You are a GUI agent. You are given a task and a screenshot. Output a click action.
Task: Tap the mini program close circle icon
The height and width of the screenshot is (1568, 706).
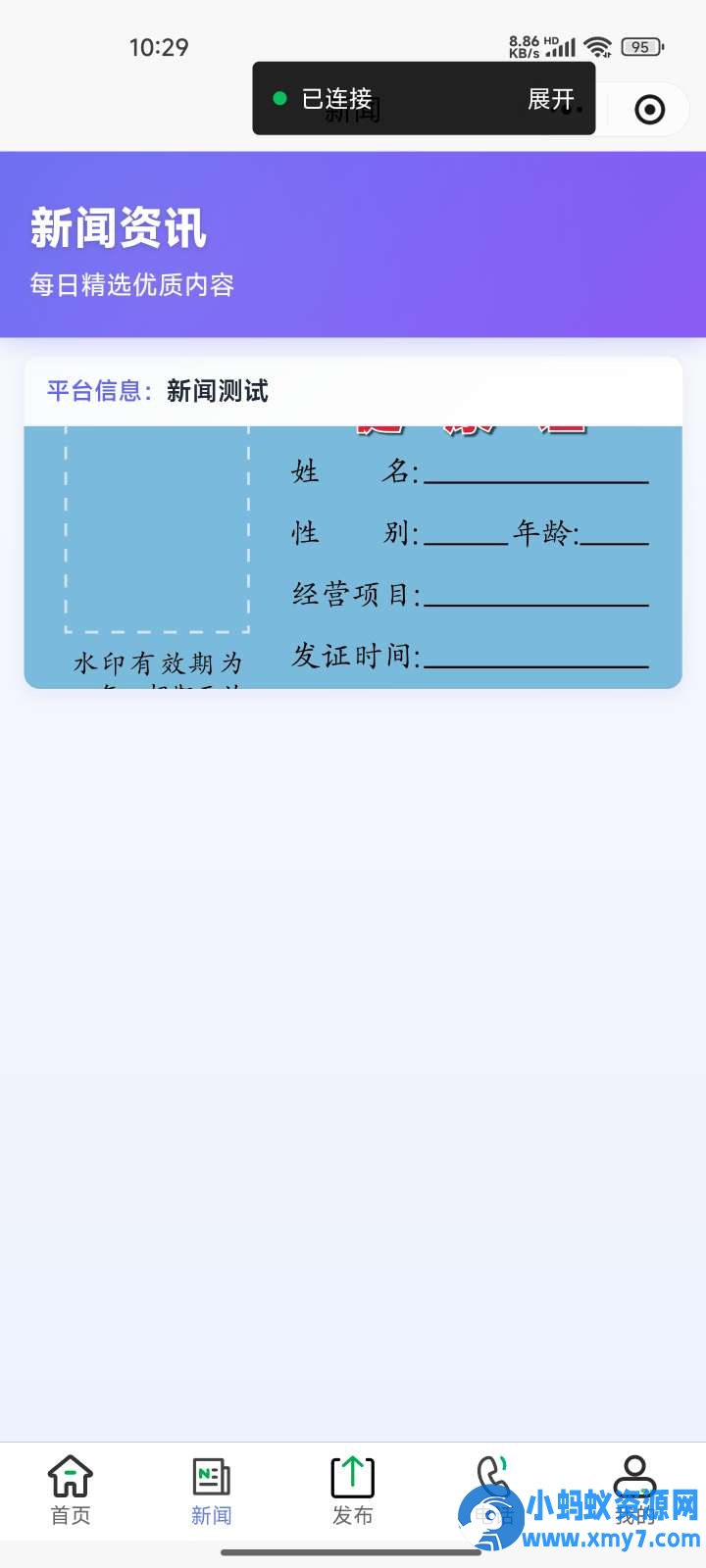pos(649,110)
